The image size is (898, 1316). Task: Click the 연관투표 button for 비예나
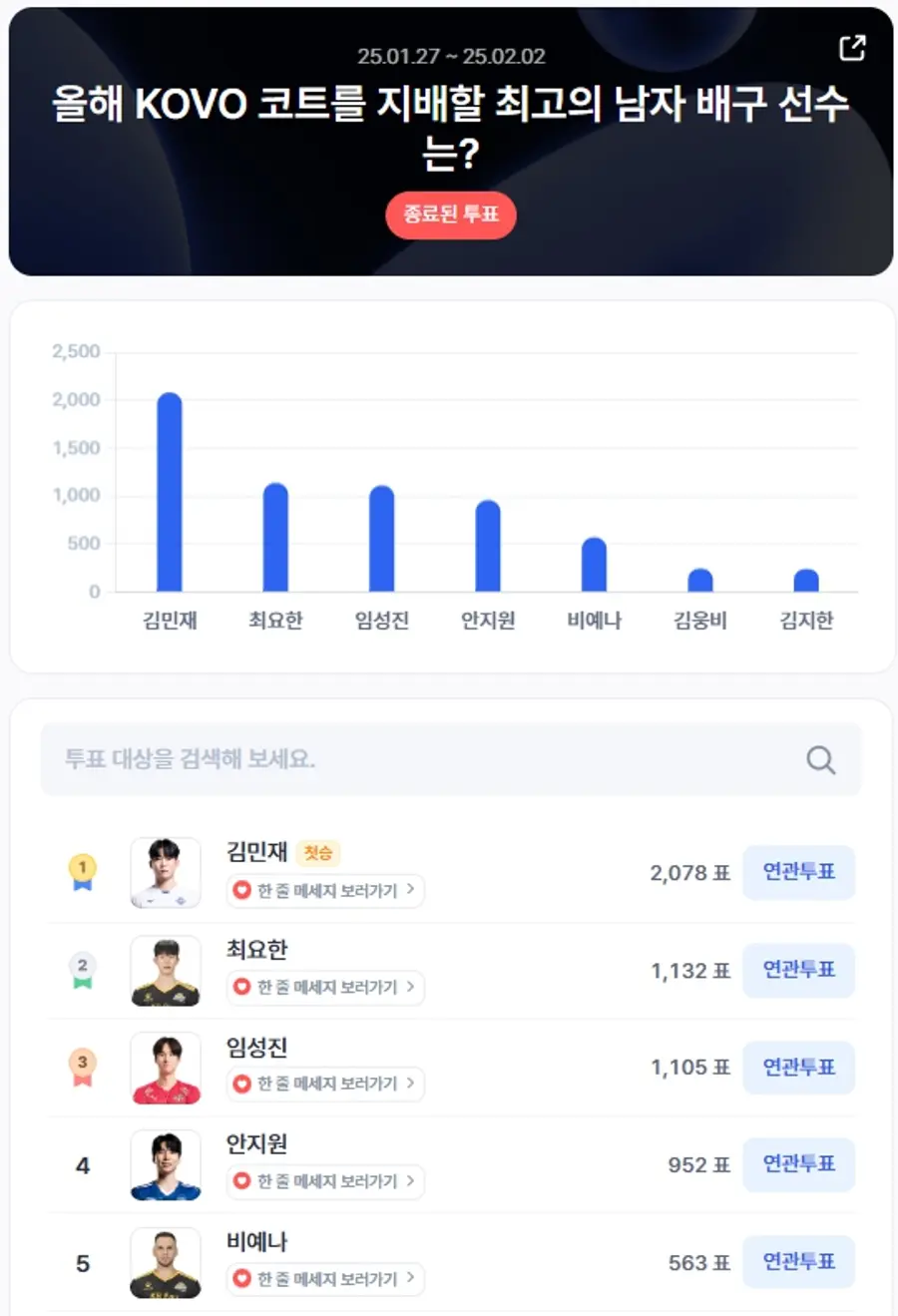[798, 1262]
